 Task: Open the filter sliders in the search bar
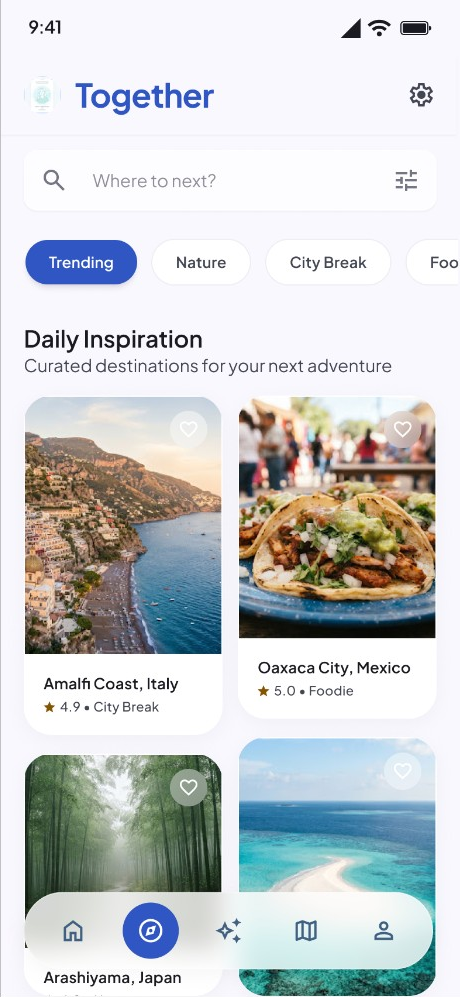coord(406,181)
